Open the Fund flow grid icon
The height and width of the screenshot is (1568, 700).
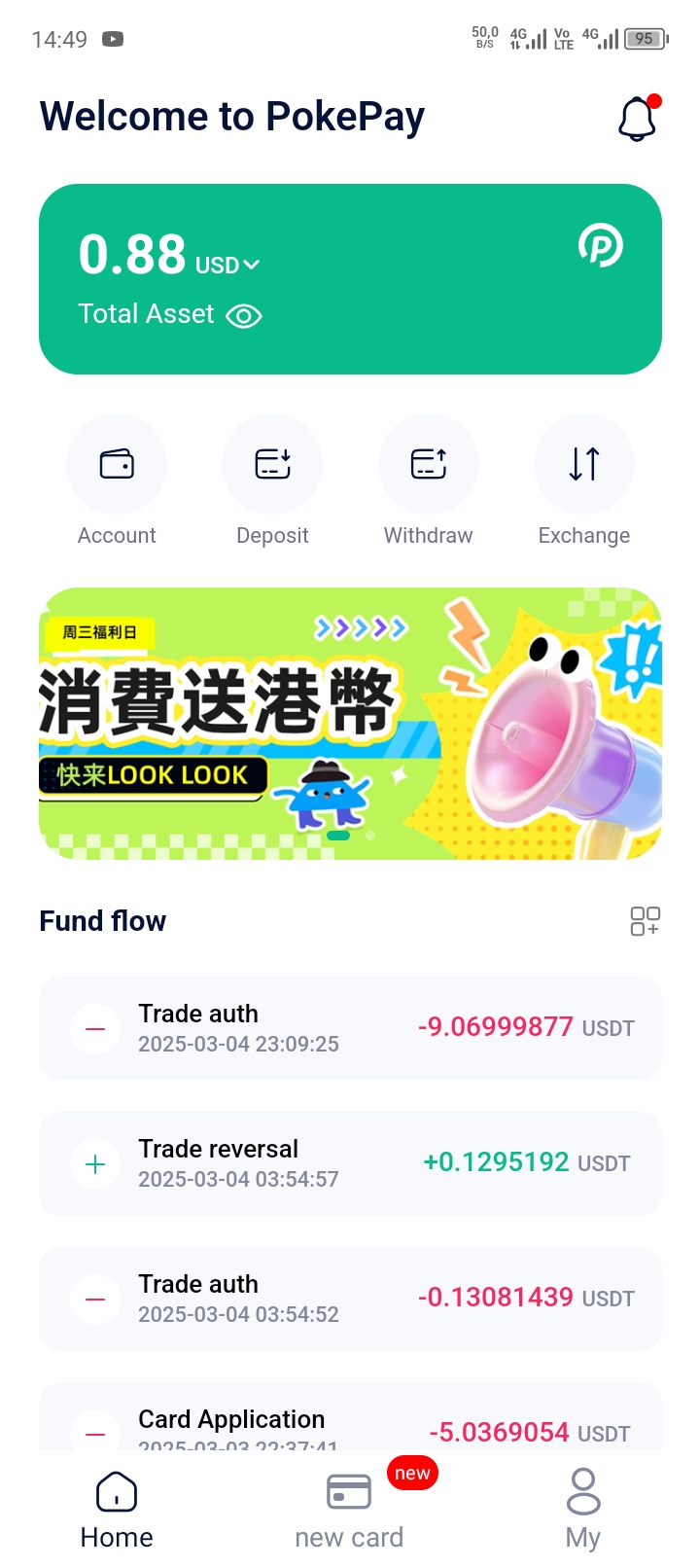click(645, 921)
